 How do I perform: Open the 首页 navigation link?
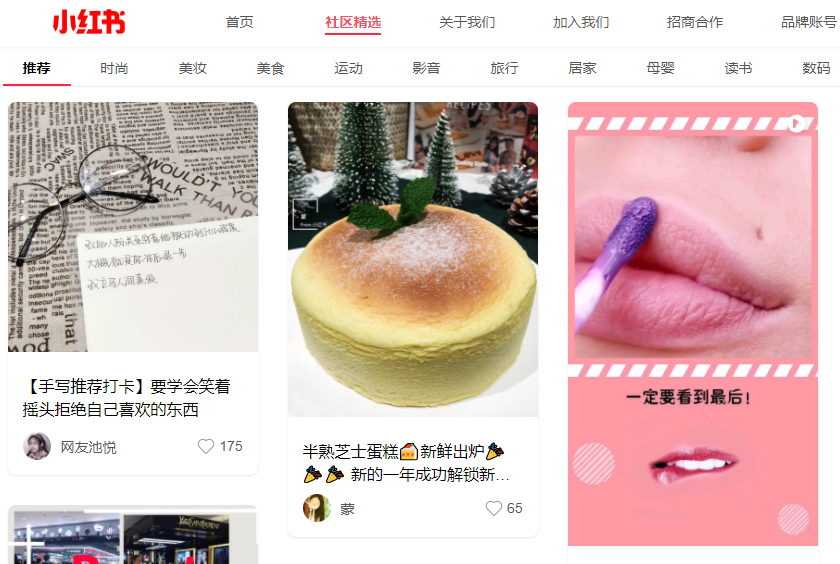[x=239, y=22]
